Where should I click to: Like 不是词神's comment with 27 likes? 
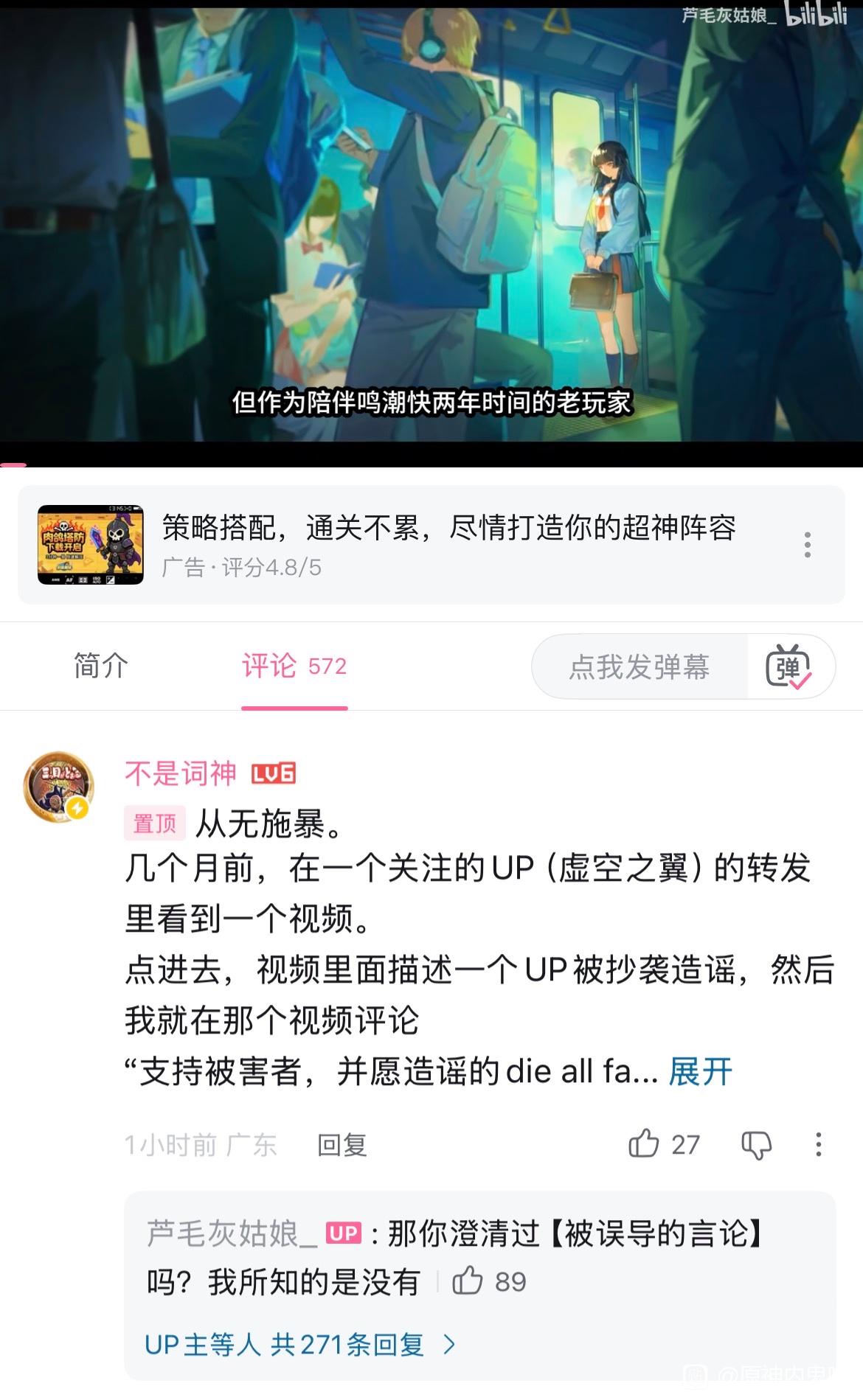(x=644, y=1144)
